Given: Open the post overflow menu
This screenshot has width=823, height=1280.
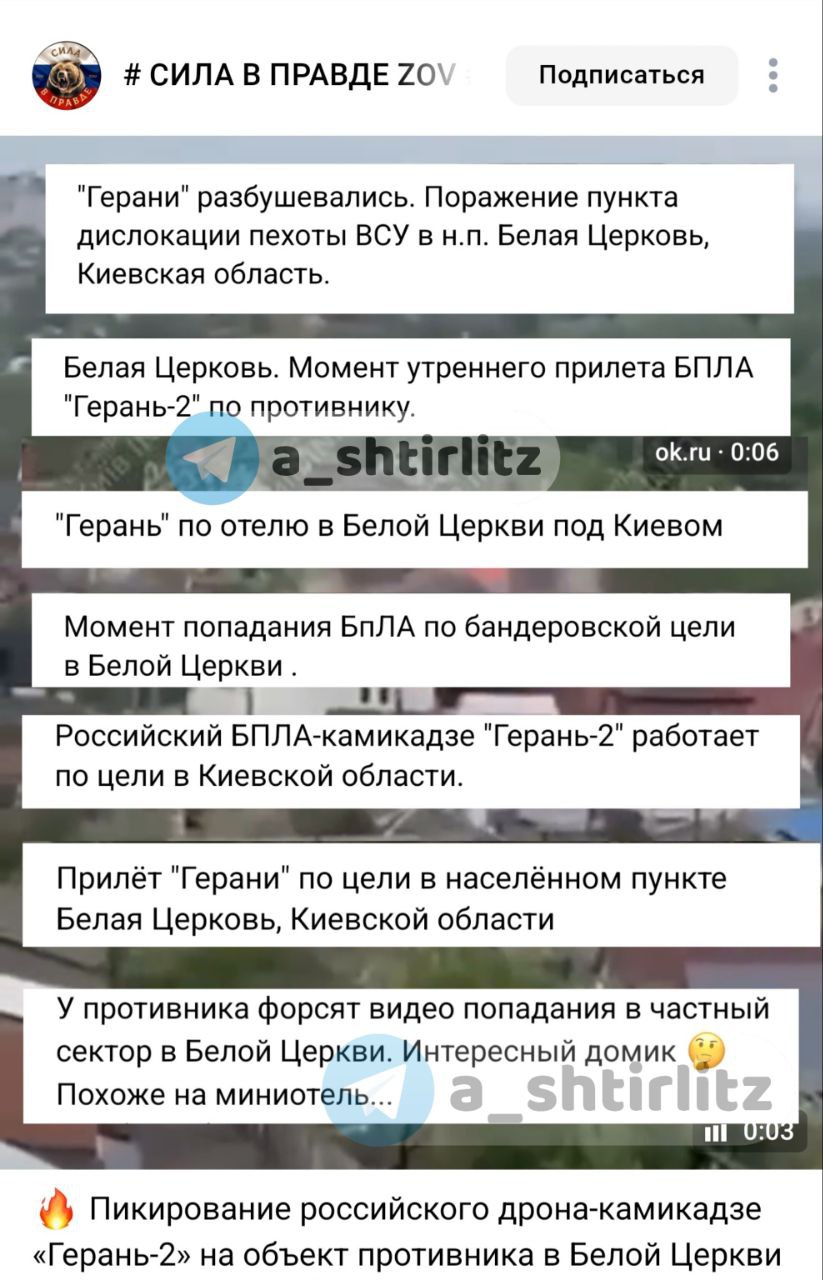Looking at the screenshot, I should [x=773, y=75].
